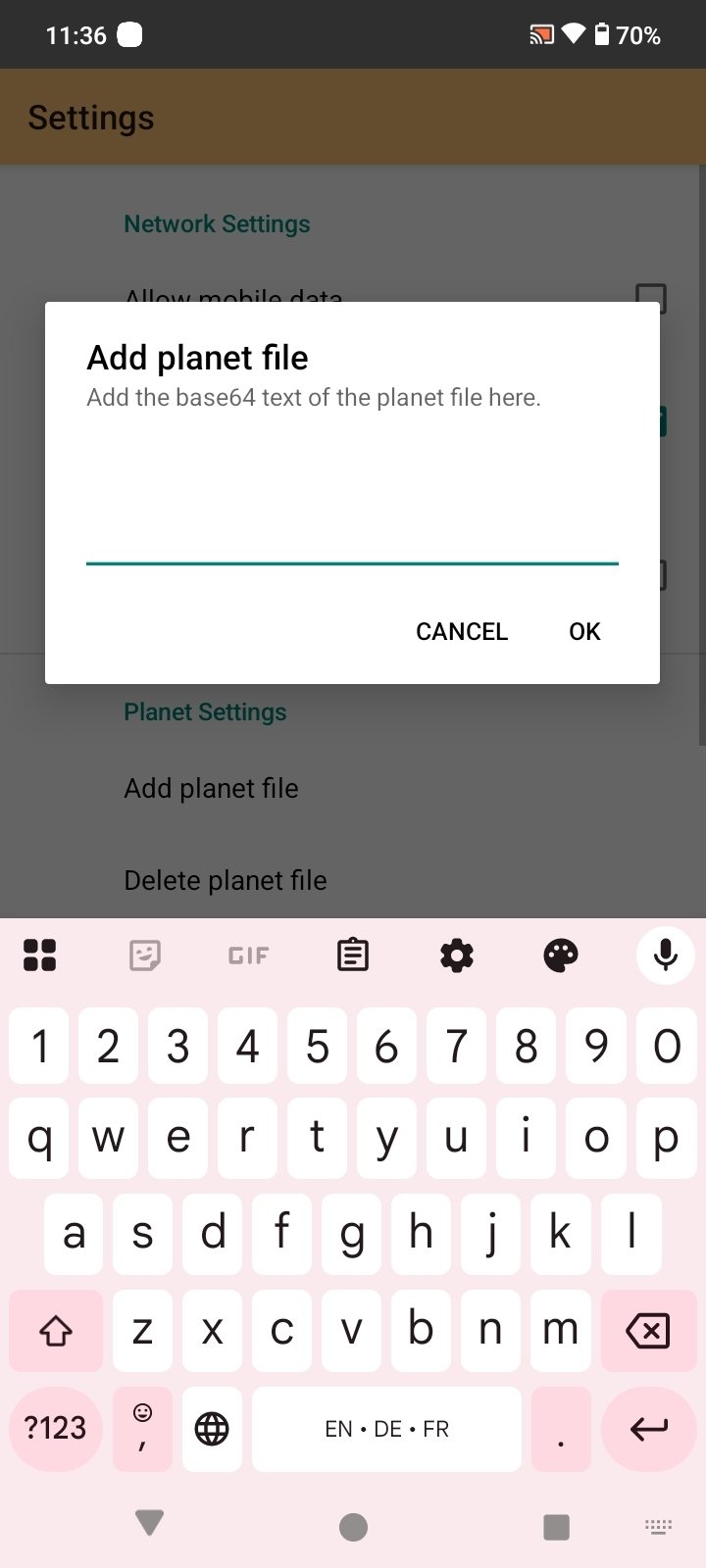The width and height of the screenshot is (706, 1568).
Task: Select the Add planet file setting
Action: pyautogui.click(x=211, y=788)
